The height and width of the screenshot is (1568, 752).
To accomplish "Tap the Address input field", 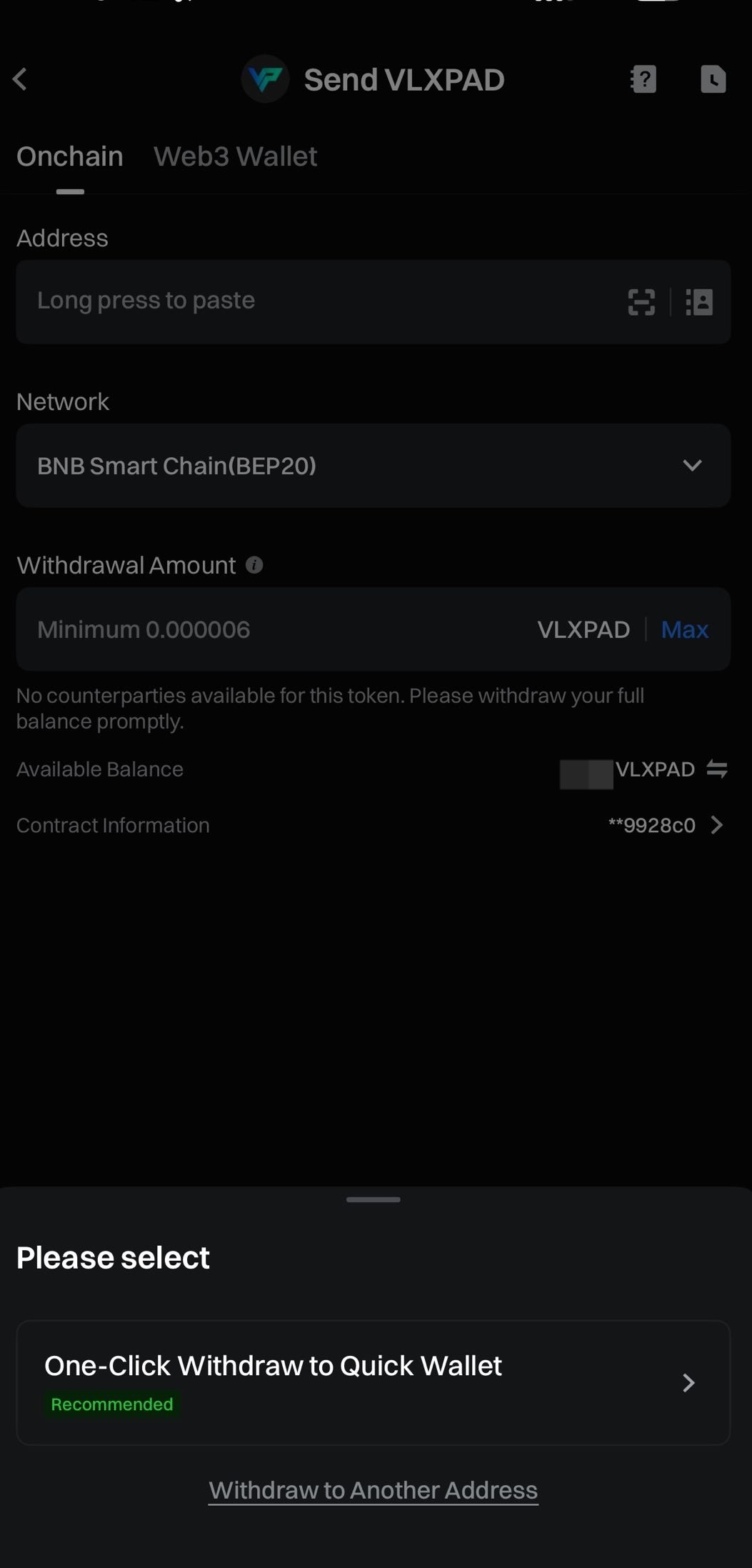I will (x=314, y=301).
